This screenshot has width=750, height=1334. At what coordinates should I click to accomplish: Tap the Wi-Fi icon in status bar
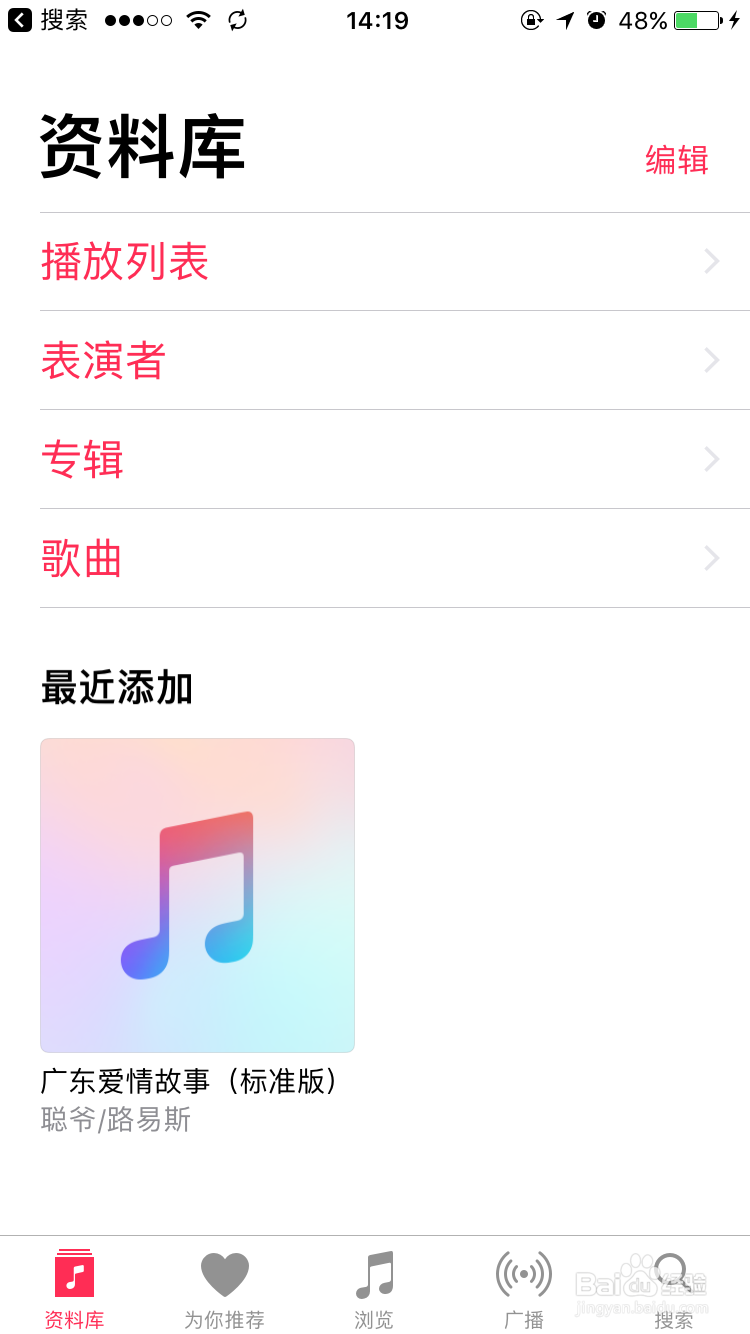pyautogui.click(x=198, y=18)
